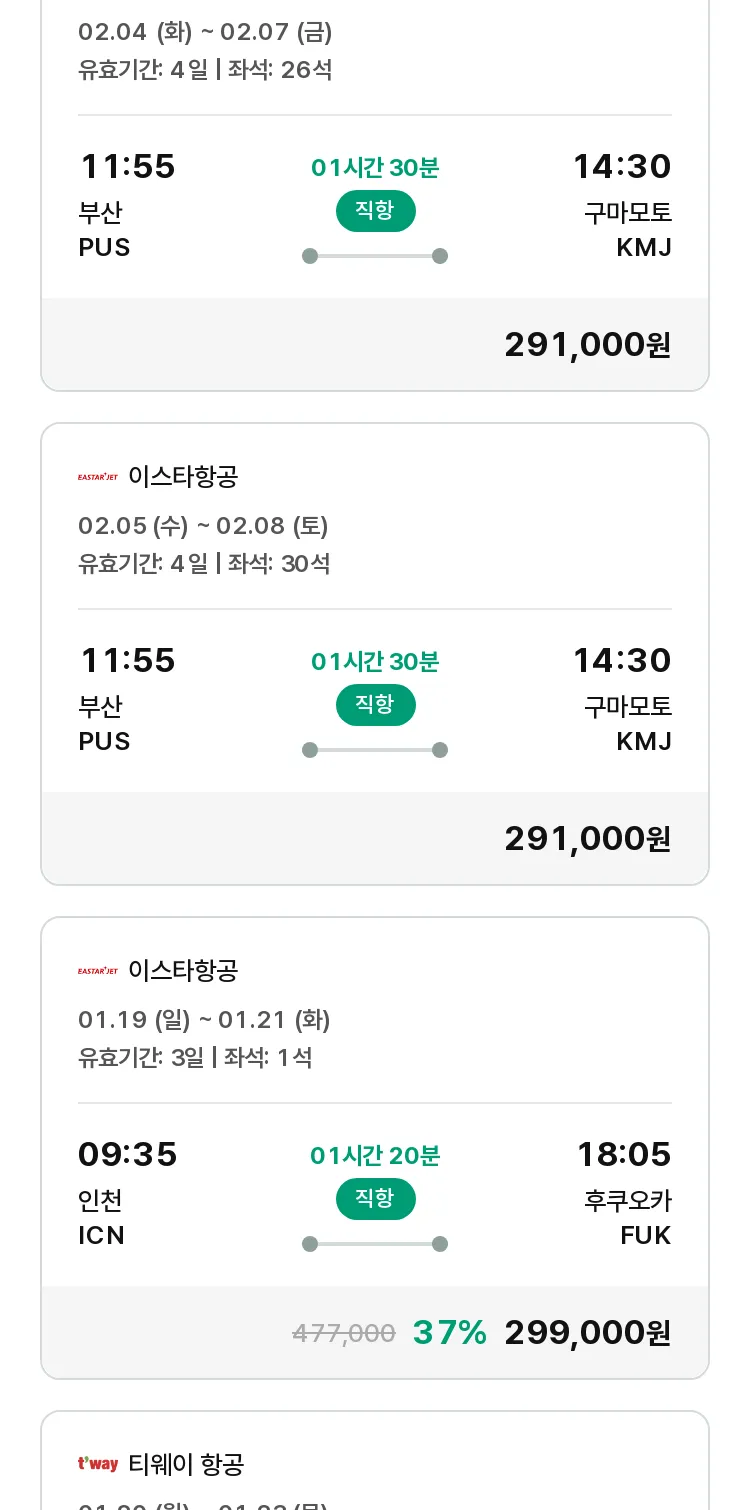Open the Incheon to Fukuoka 299,000원 deal
750x1510 pixels.
(x=375, y=1148)
